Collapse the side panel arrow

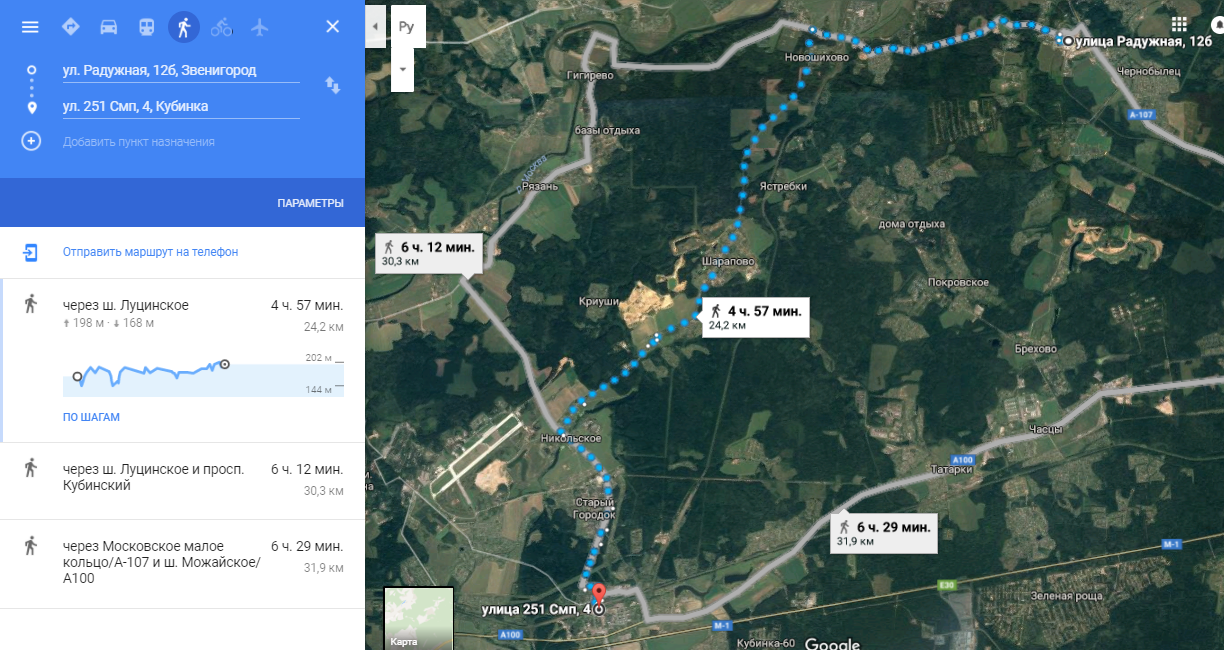tap(374, 27)
